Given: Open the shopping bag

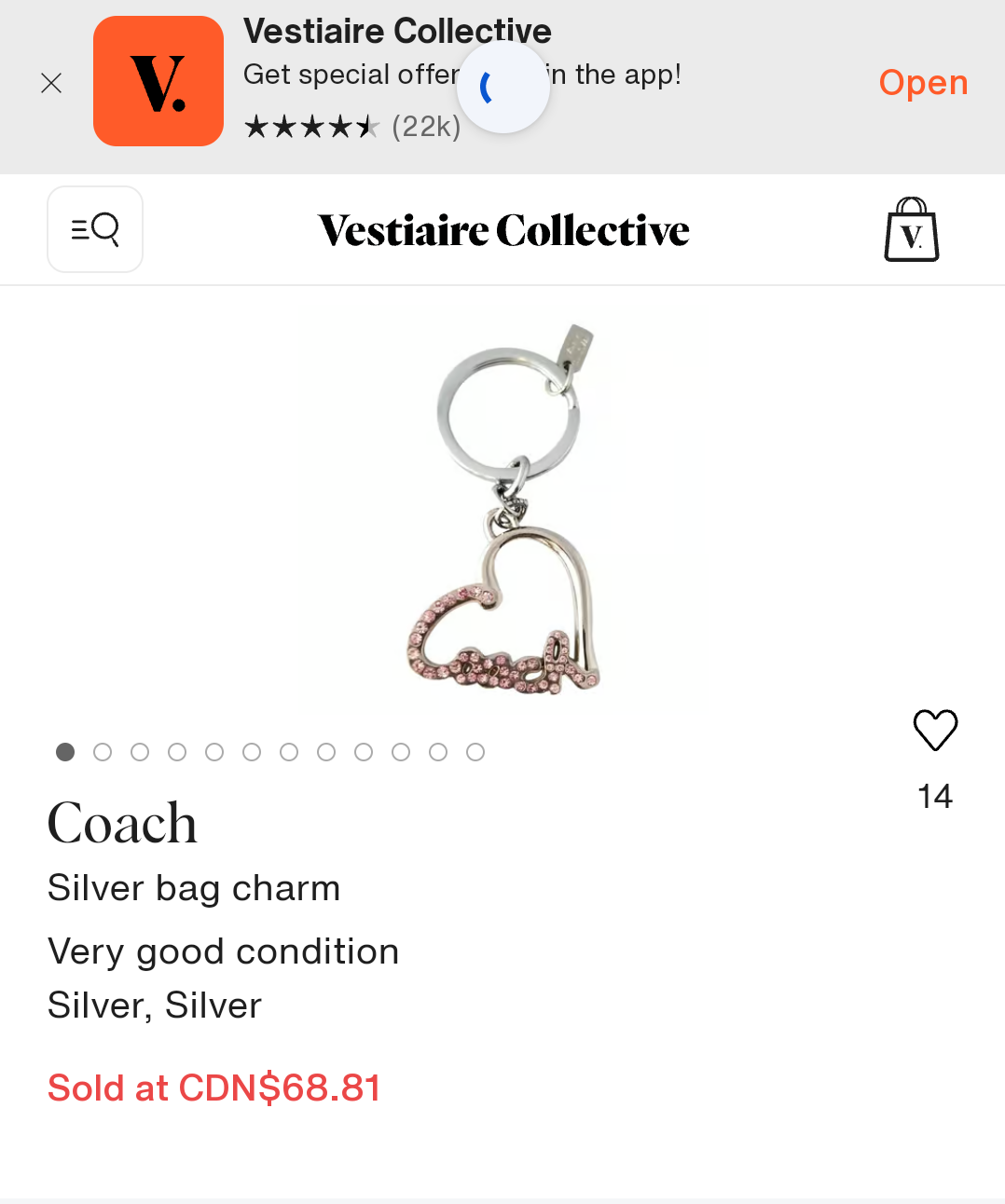Looking at the screenshot, I should pos(911,229).
